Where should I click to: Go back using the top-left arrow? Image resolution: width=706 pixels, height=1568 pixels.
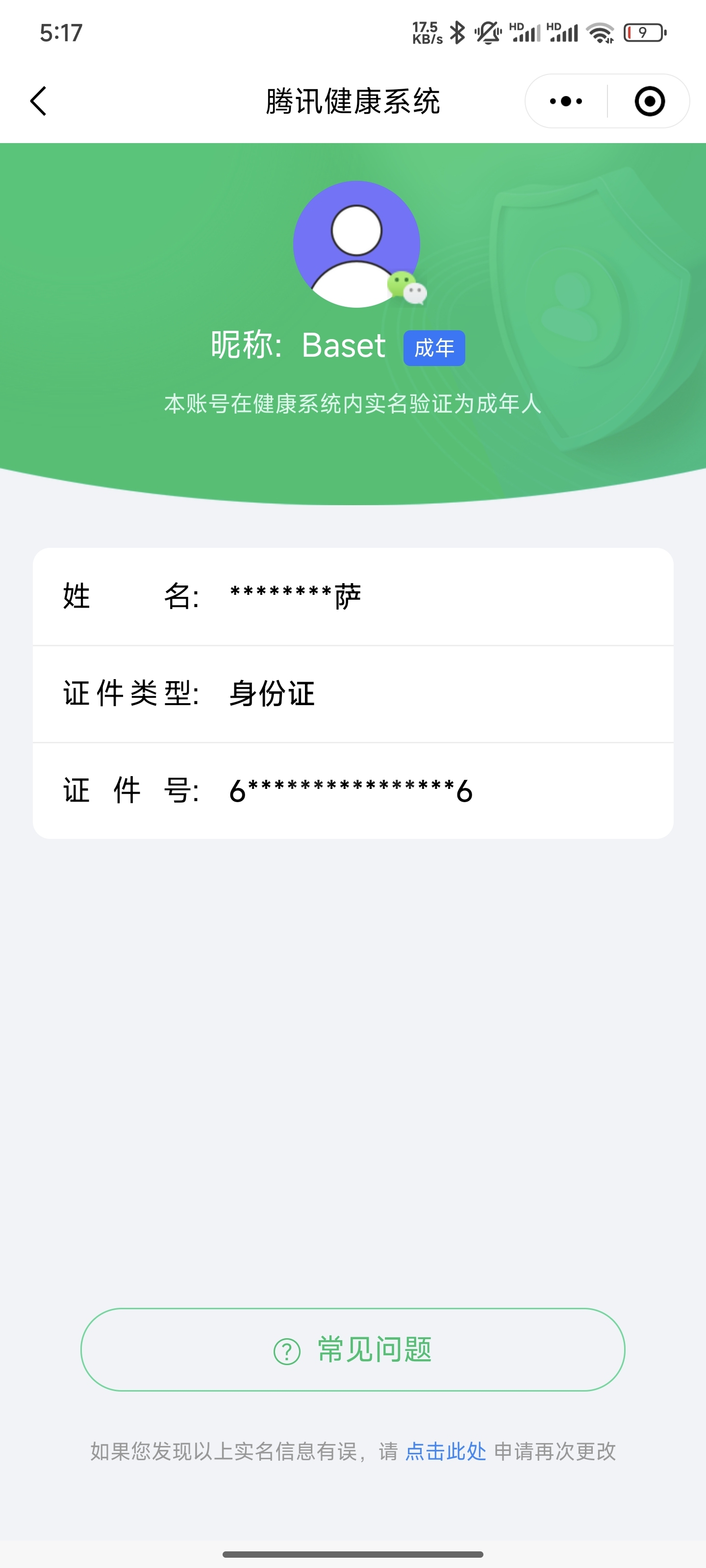pos(38,101)
